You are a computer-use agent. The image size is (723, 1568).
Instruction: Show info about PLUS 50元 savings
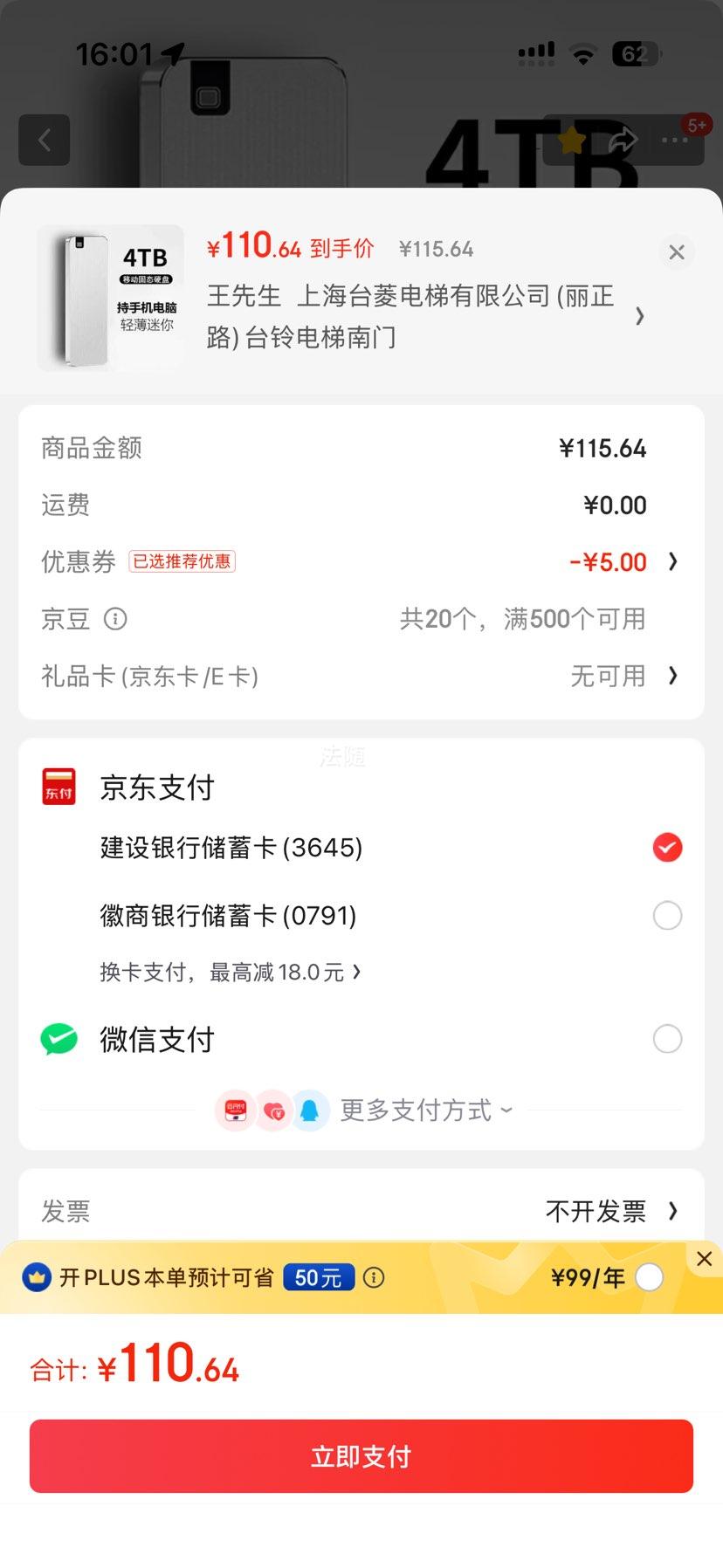click(x=374, y=1278)
